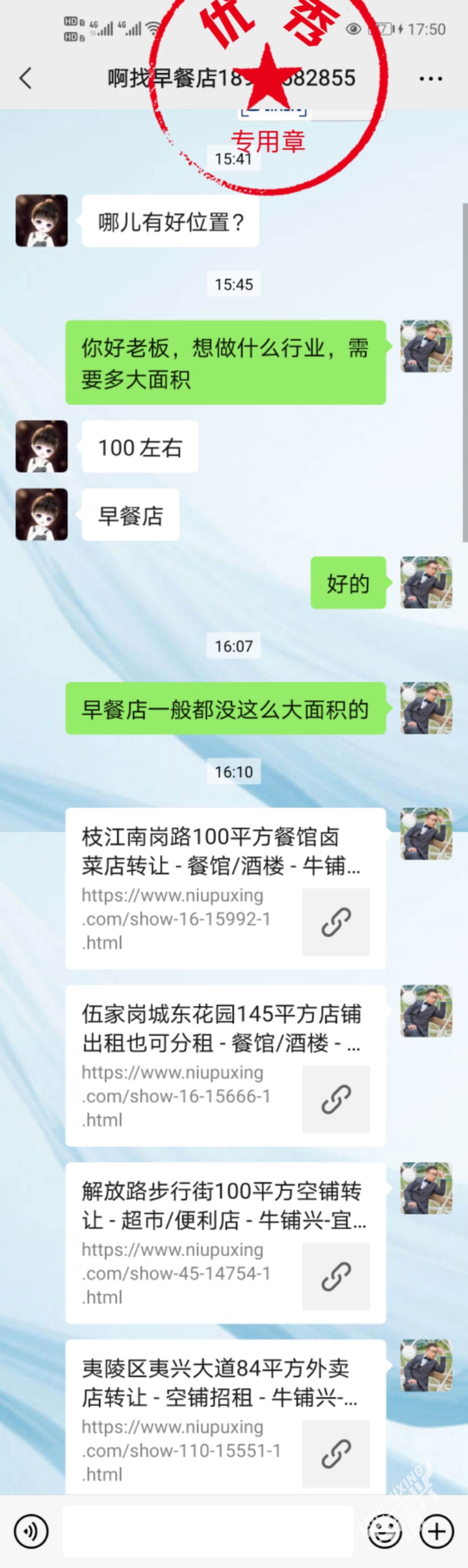
Task: View contact avatar beside 哪儿有好位置?
Action: [x=42, y=221]
